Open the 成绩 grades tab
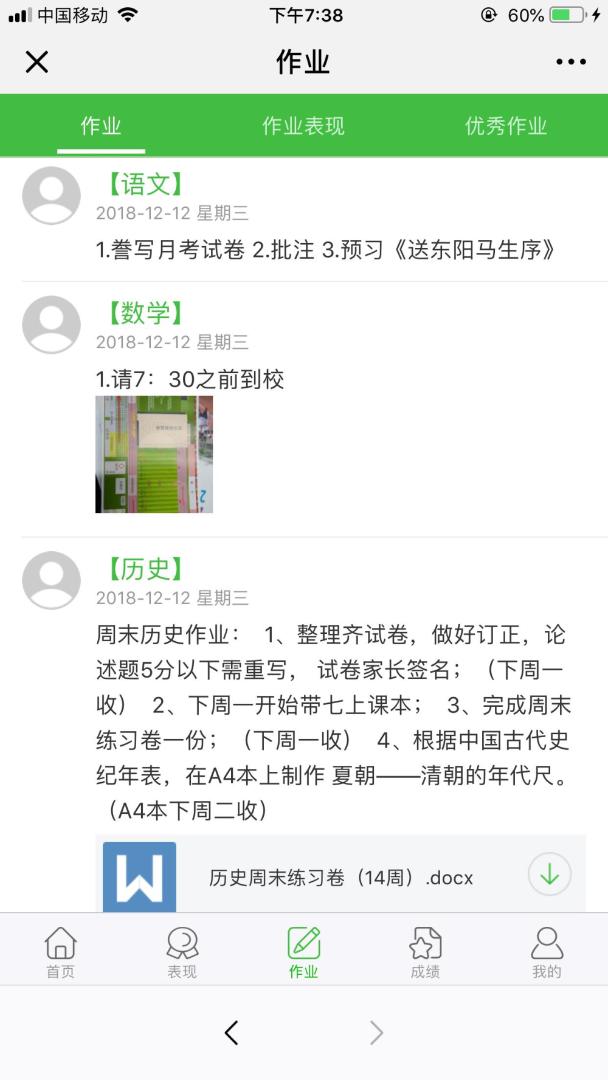 coord(425,951)
